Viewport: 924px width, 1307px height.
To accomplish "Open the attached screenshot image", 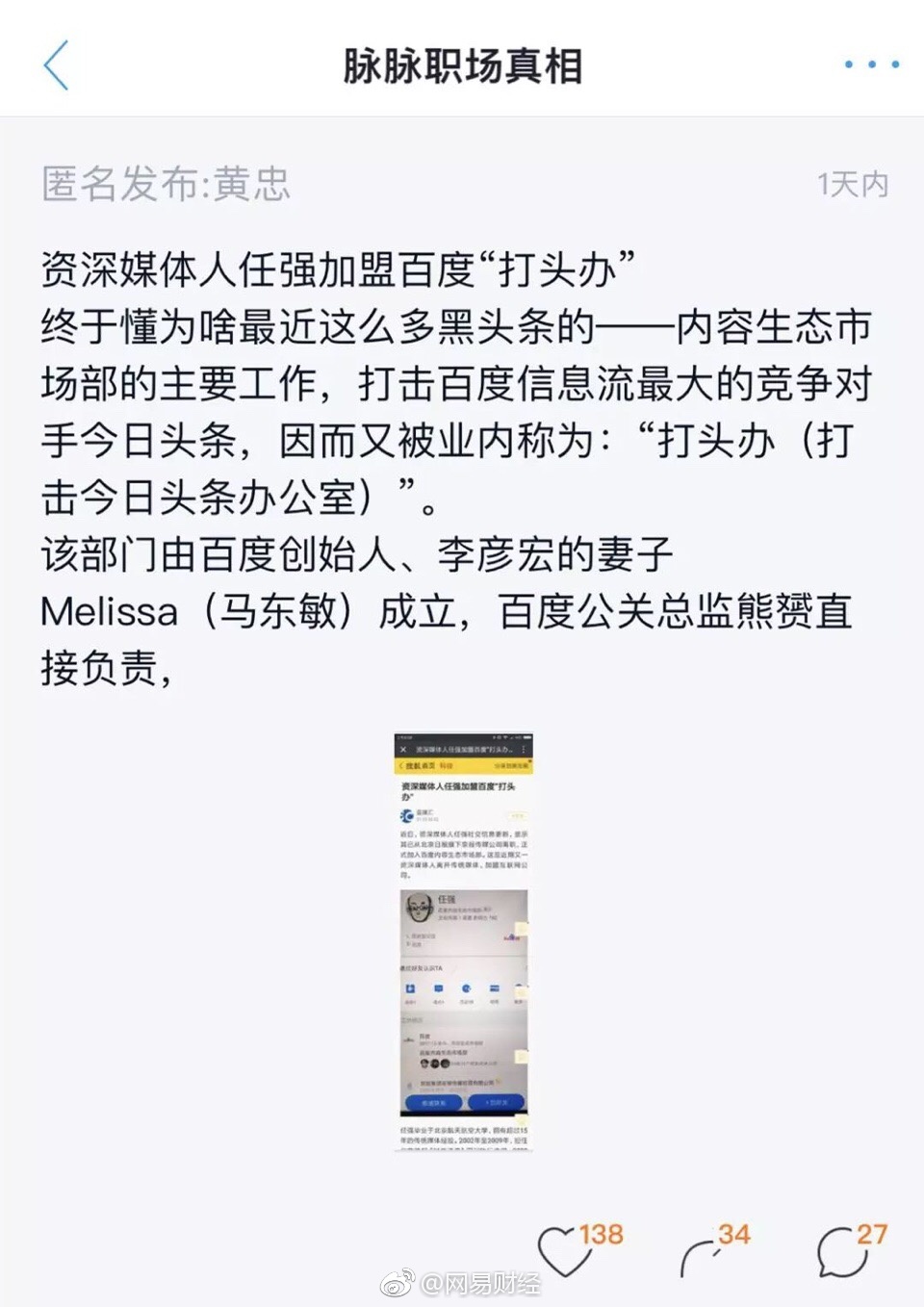I will point(464,941).
